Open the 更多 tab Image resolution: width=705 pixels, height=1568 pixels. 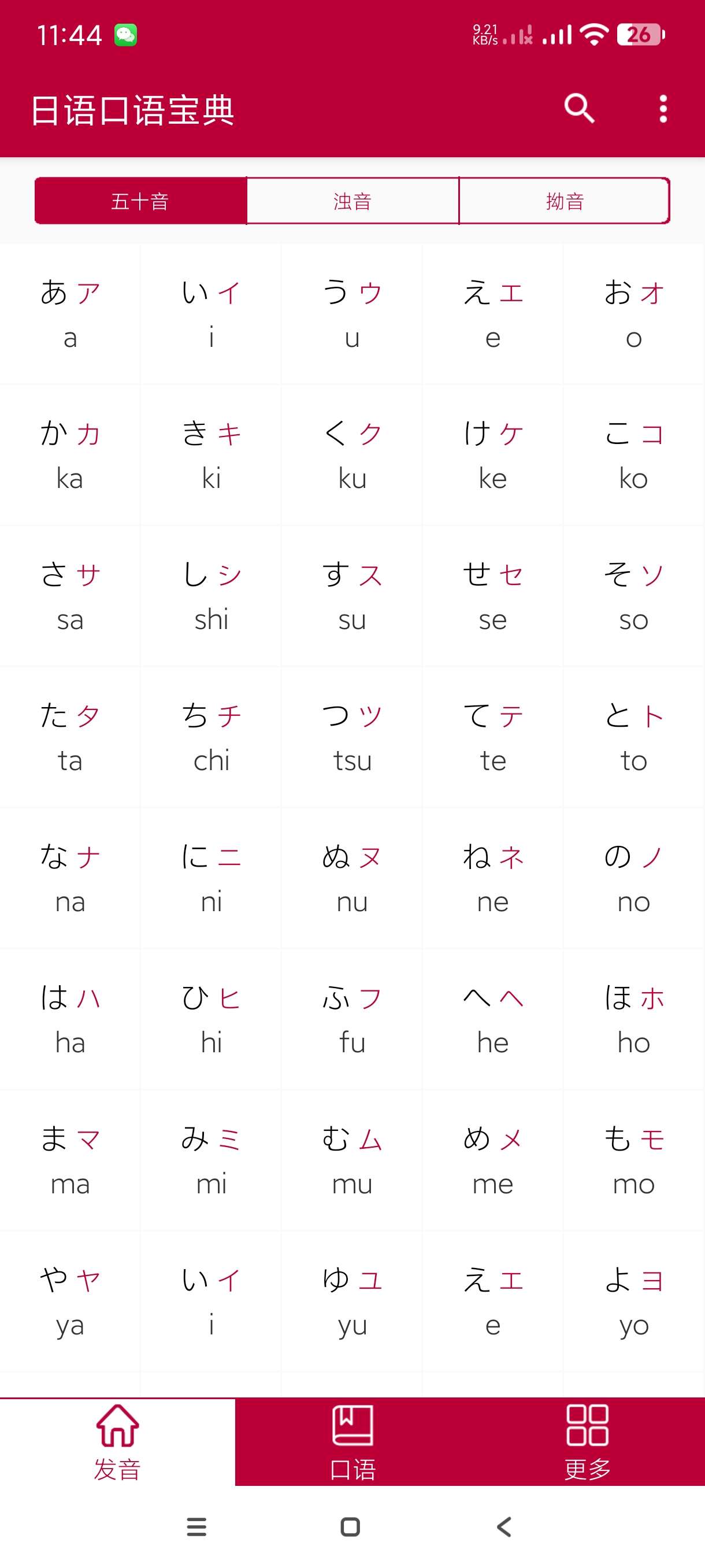coord(587,1443)
